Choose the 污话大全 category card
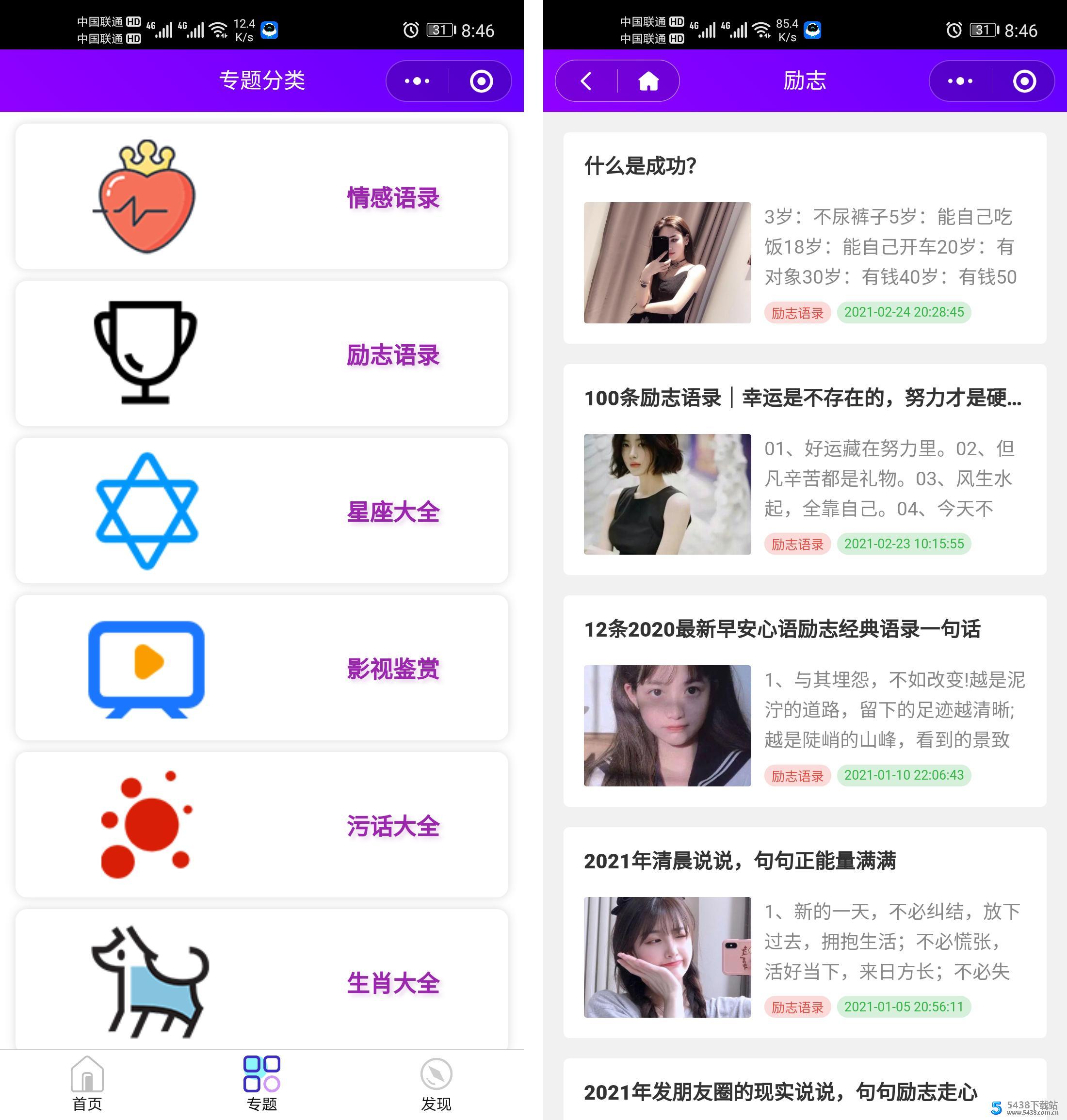1067x1120 pixels. [261, 825]
